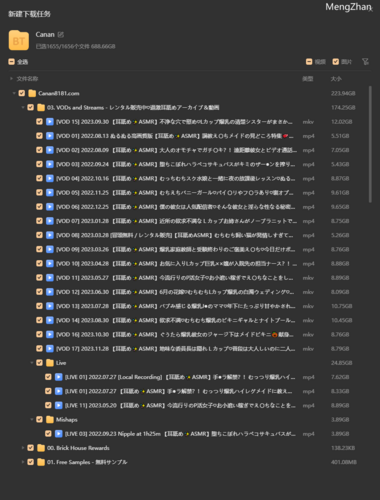Screen dimensions: 380x500
Task: Toggle the video type filter checkbox
Action: pyautogui.click(x=309, y=62)
